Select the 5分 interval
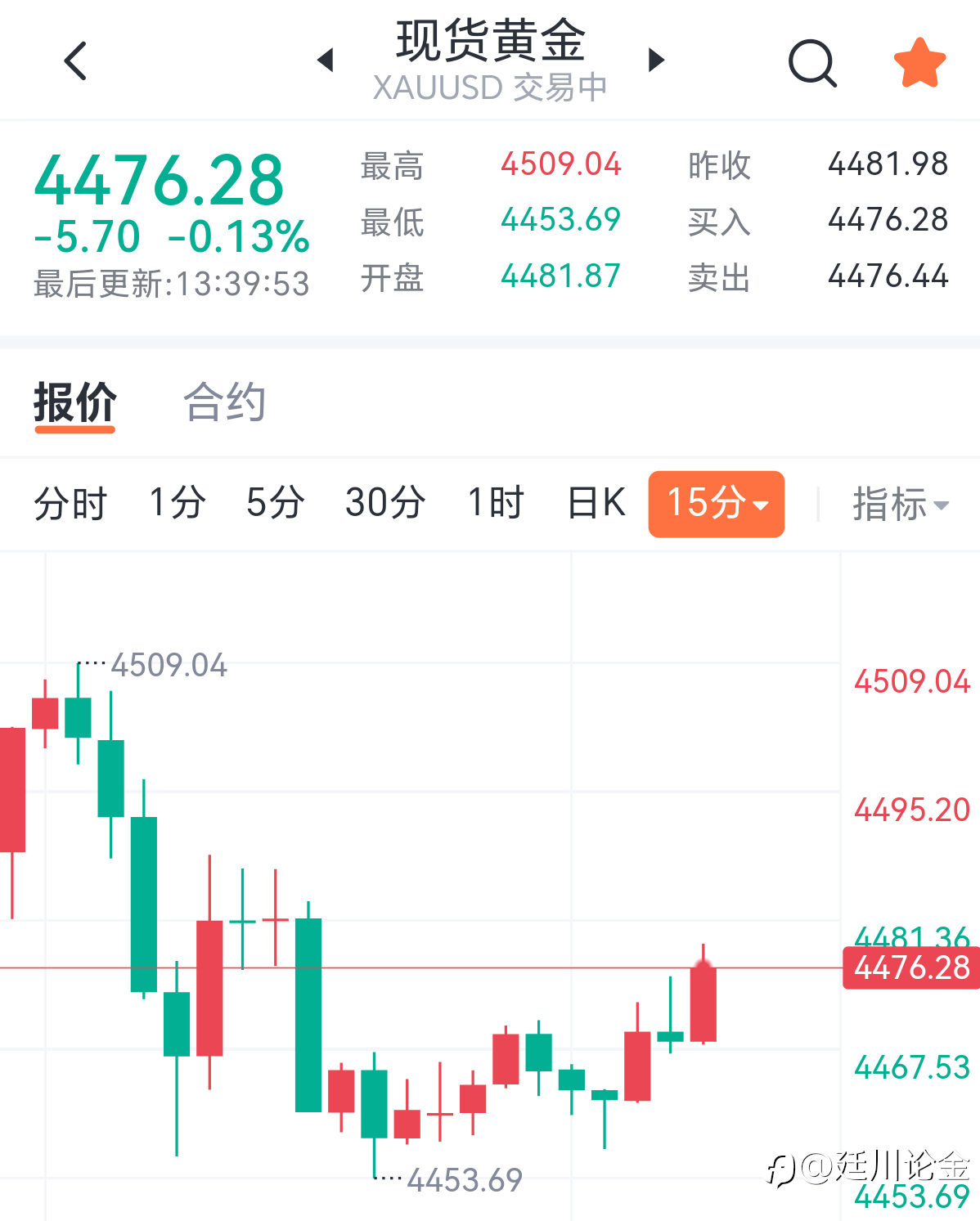The width and height of the screenshot is (980, 1221). pyautogui.click(x=276, y=503)
